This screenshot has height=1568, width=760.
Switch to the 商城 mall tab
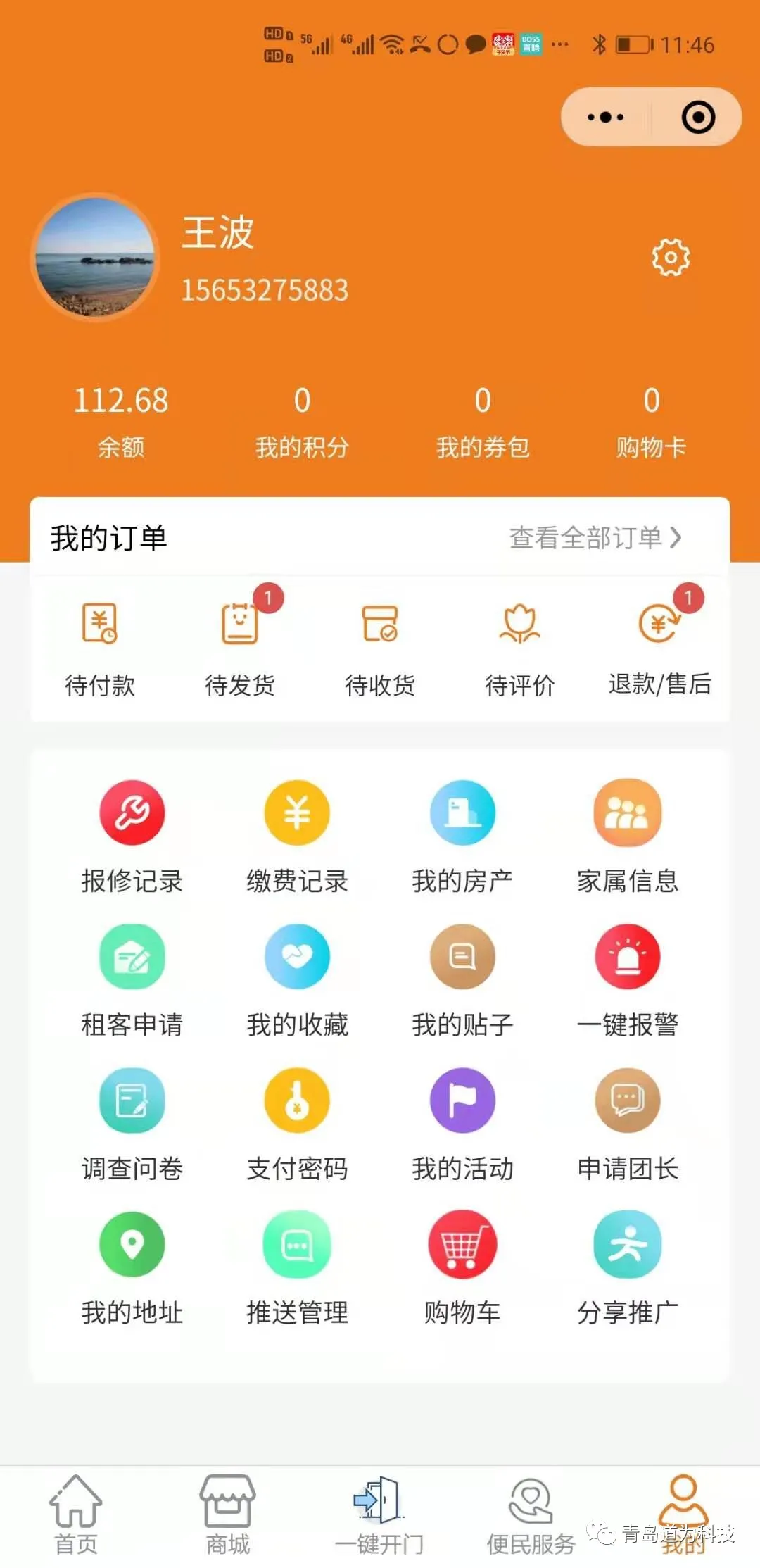(x=227, y=1514)
